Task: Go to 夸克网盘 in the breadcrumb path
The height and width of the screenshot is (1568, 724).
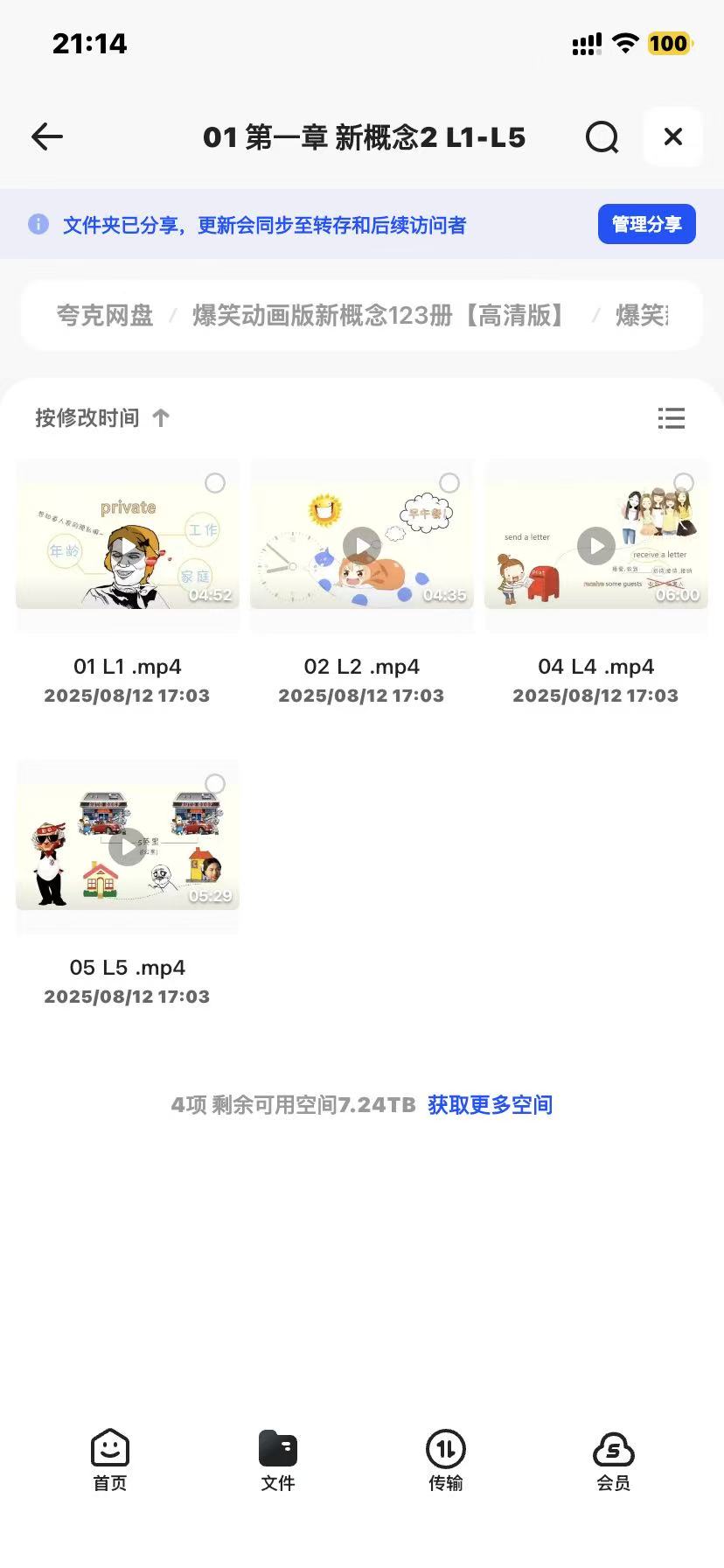Action: tap(105, 315)
